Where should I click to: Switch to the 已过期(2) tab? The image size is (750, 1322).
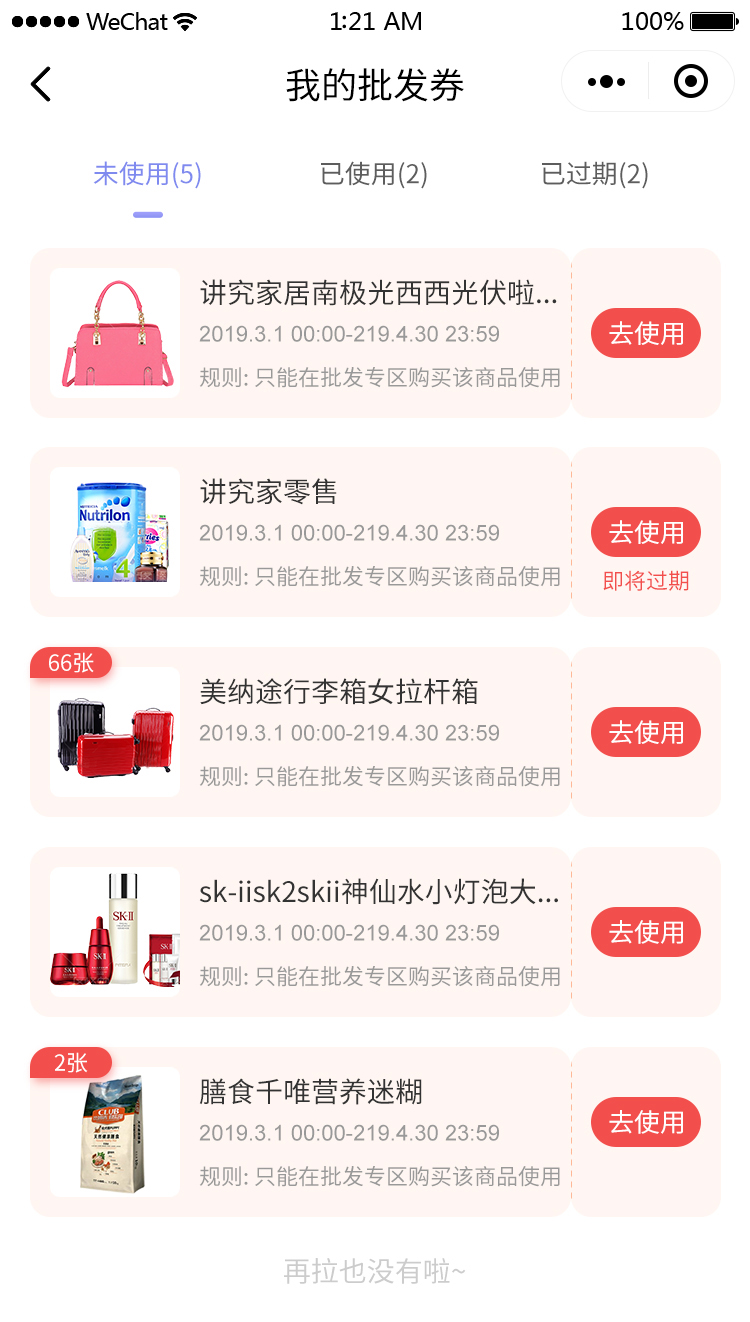click(x=595, y=174)
